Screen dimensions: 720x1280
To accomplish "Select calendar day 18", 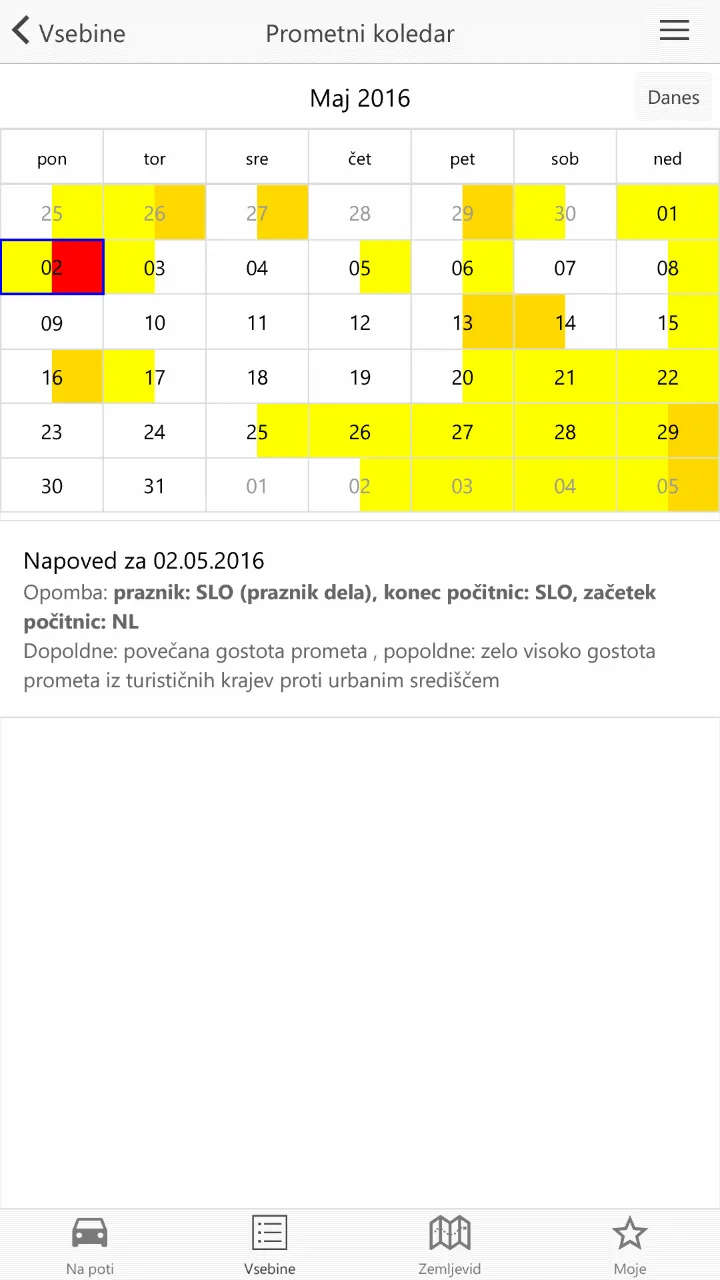I will [257, 377].
